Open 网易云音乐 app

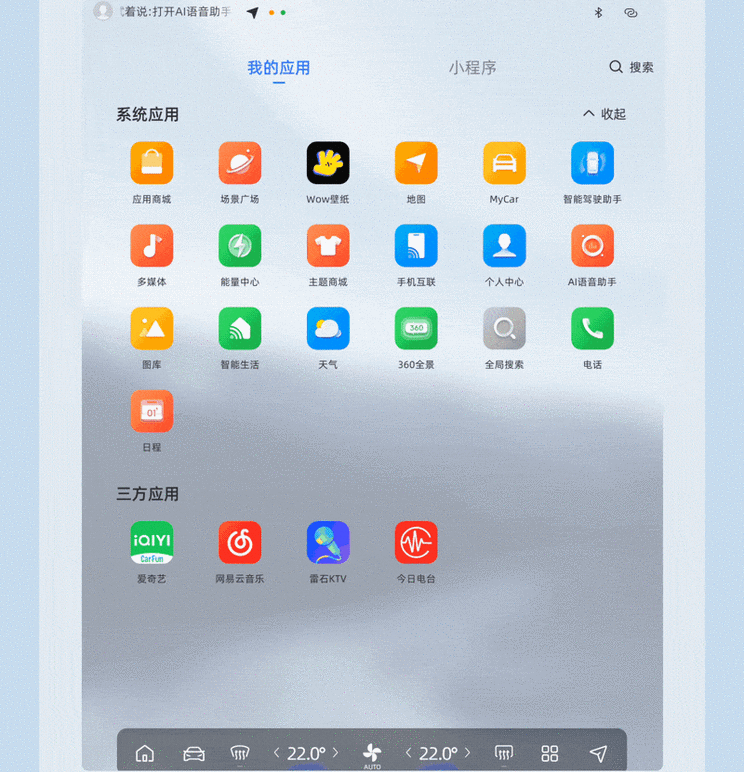pyautogui.click(x=240, y=543)
